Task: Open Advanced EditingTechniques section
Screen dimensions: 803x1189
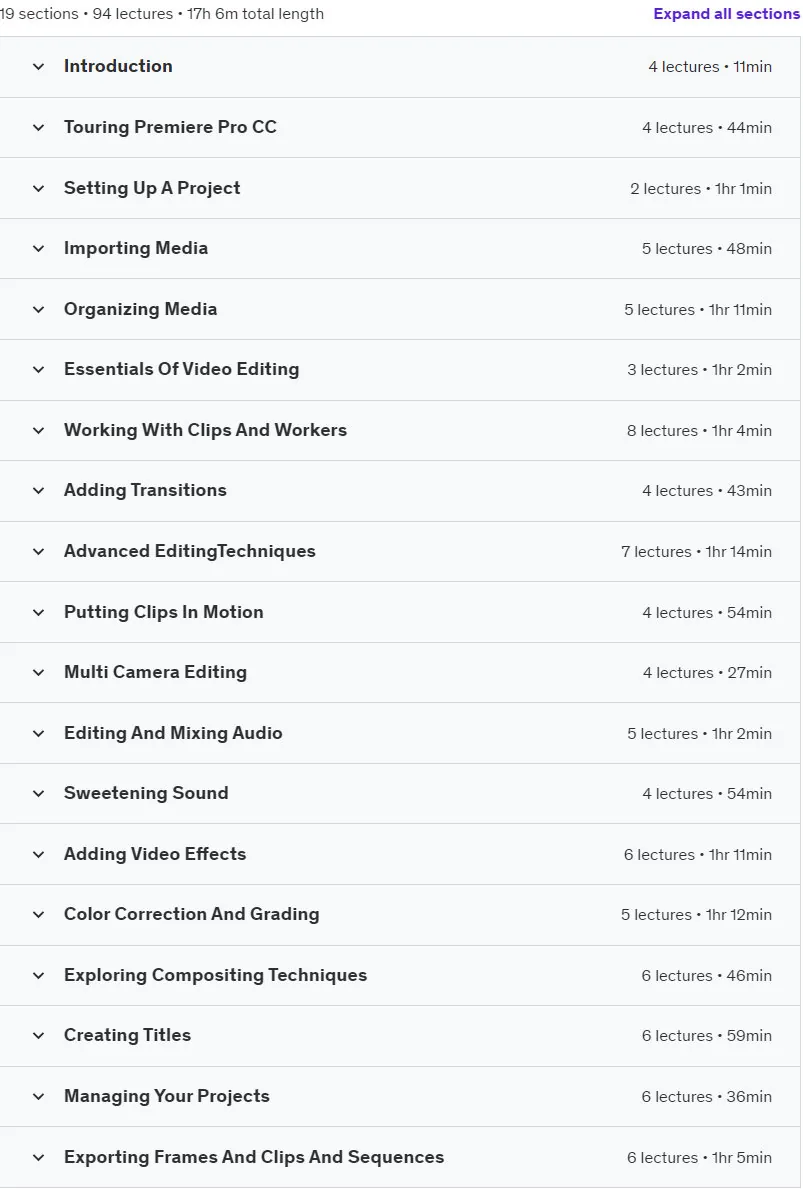Action: coord(400,551)
